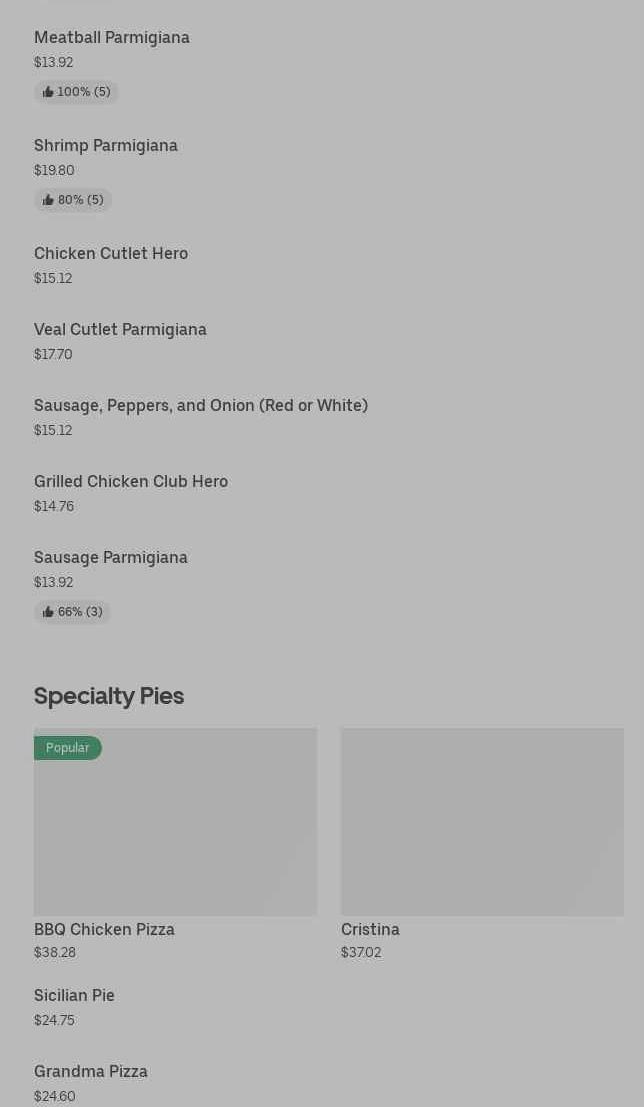The image size is (644, 1107).
Task: Open the BBQ Chicken Pizza card
Action: pyautogui.click(x=175, y=822)
